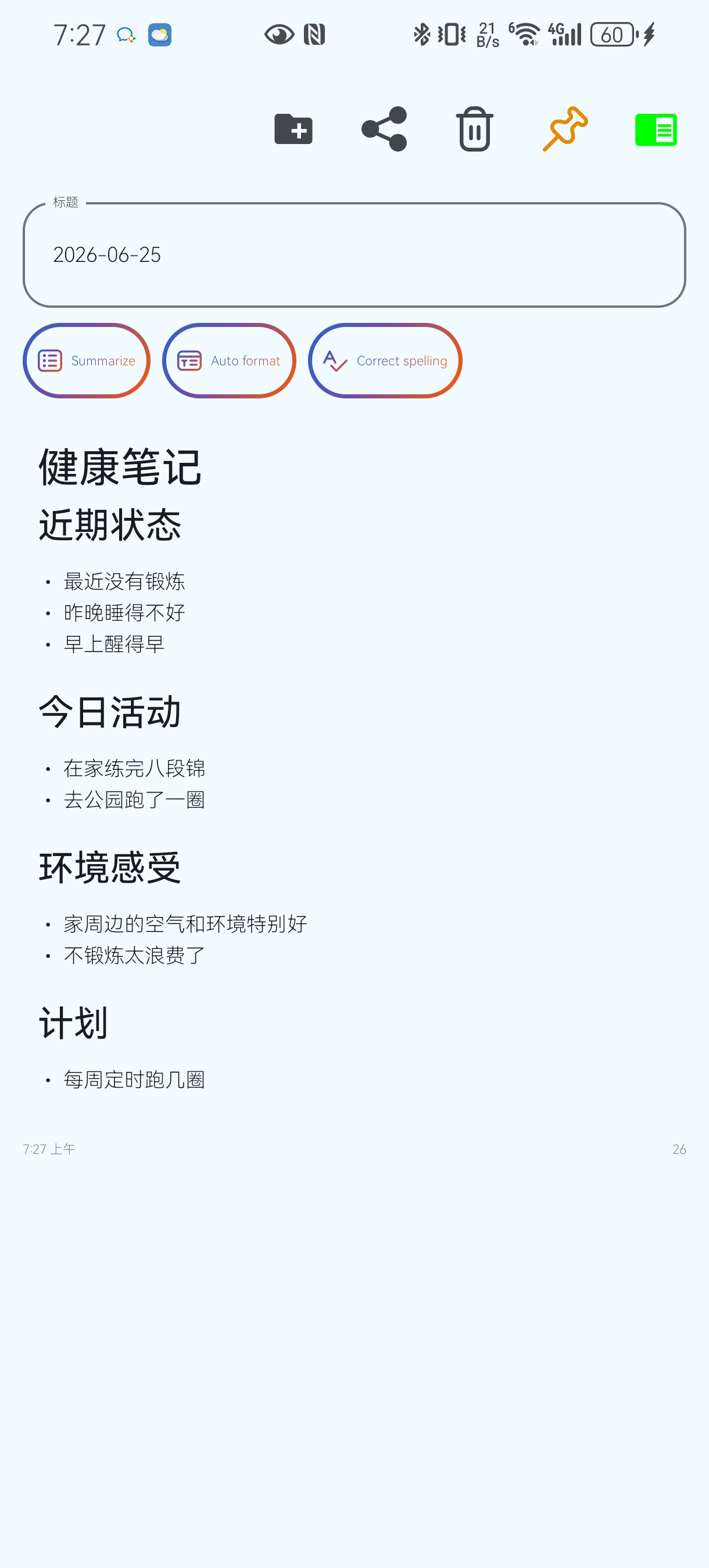
Task: Summarize the note
Action: click(x=87, y=361)
